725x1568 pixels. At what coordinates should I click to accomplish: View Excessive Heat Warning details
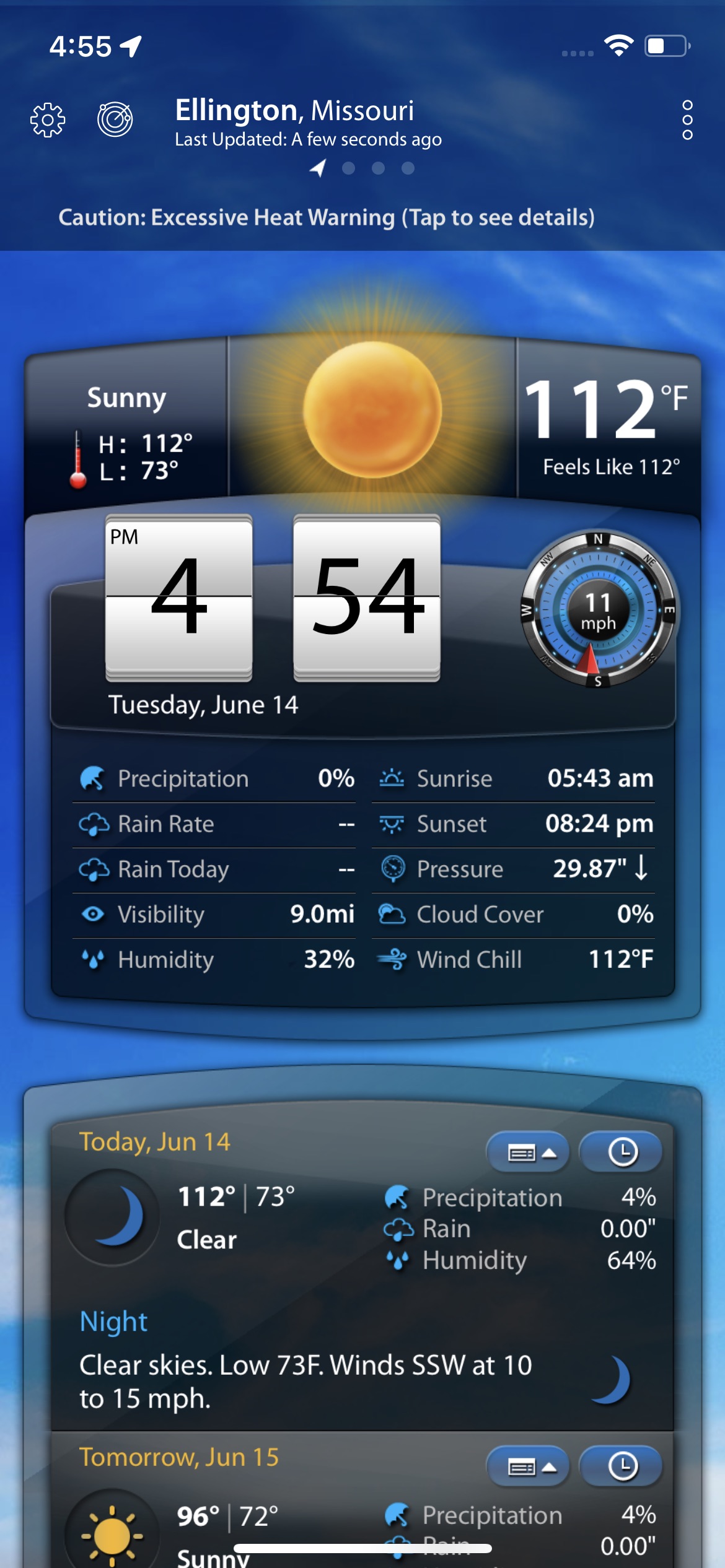327,217
